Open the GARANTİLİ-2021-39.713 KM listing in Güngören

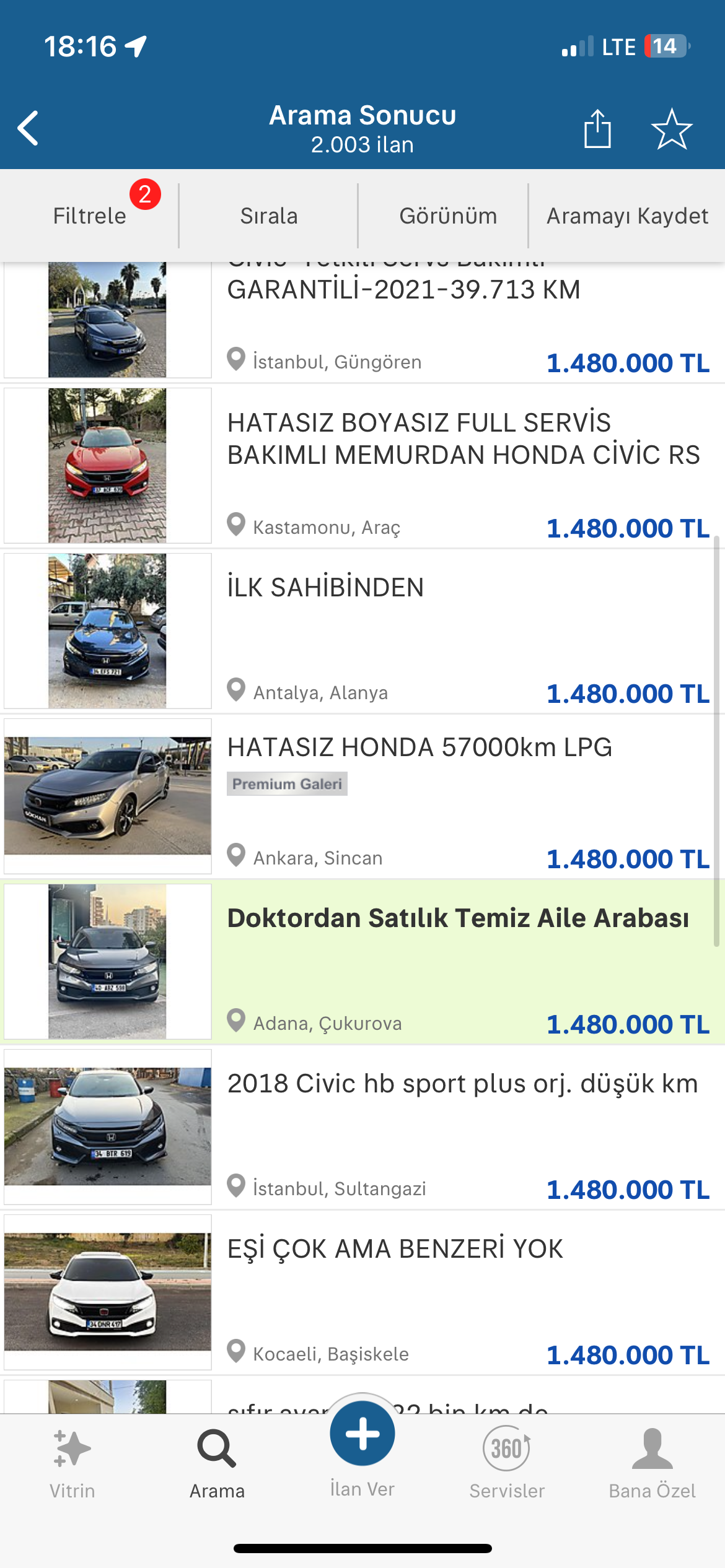362,322
